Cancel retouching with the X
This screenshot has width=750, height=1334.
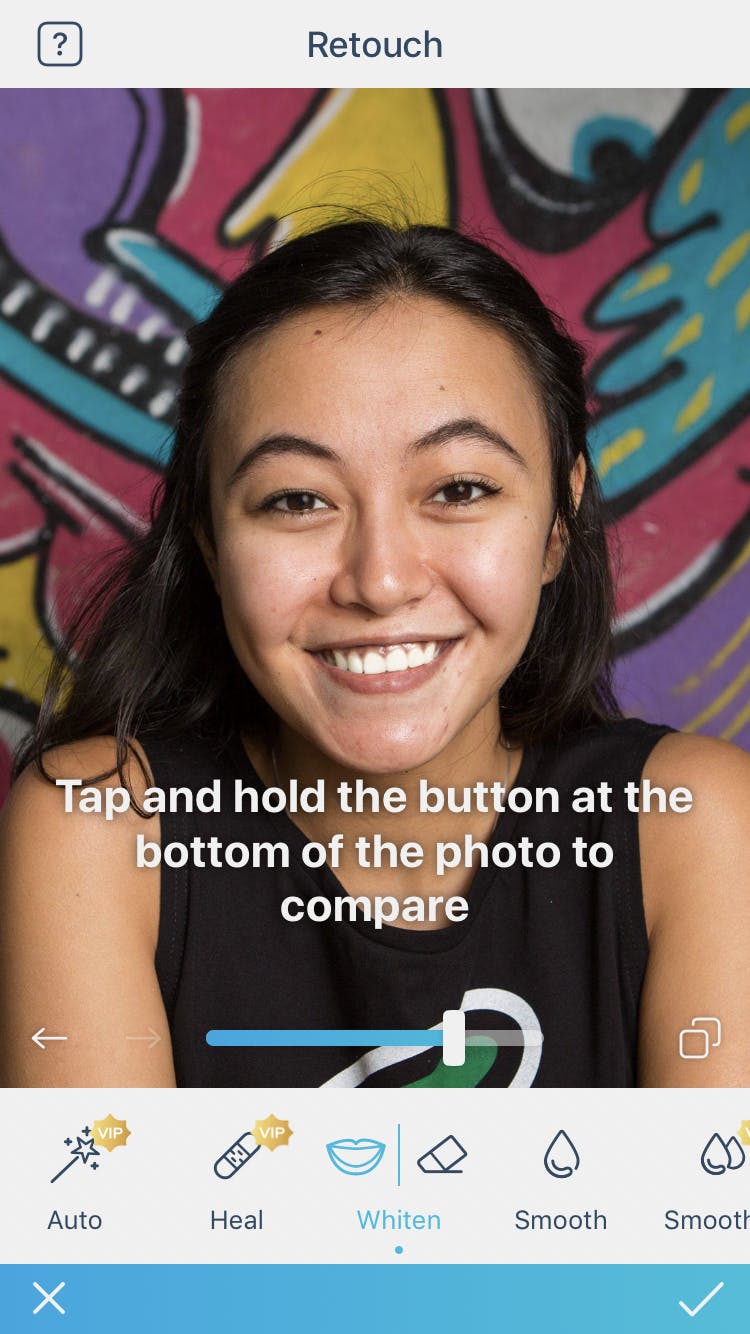click(48, 1298)
